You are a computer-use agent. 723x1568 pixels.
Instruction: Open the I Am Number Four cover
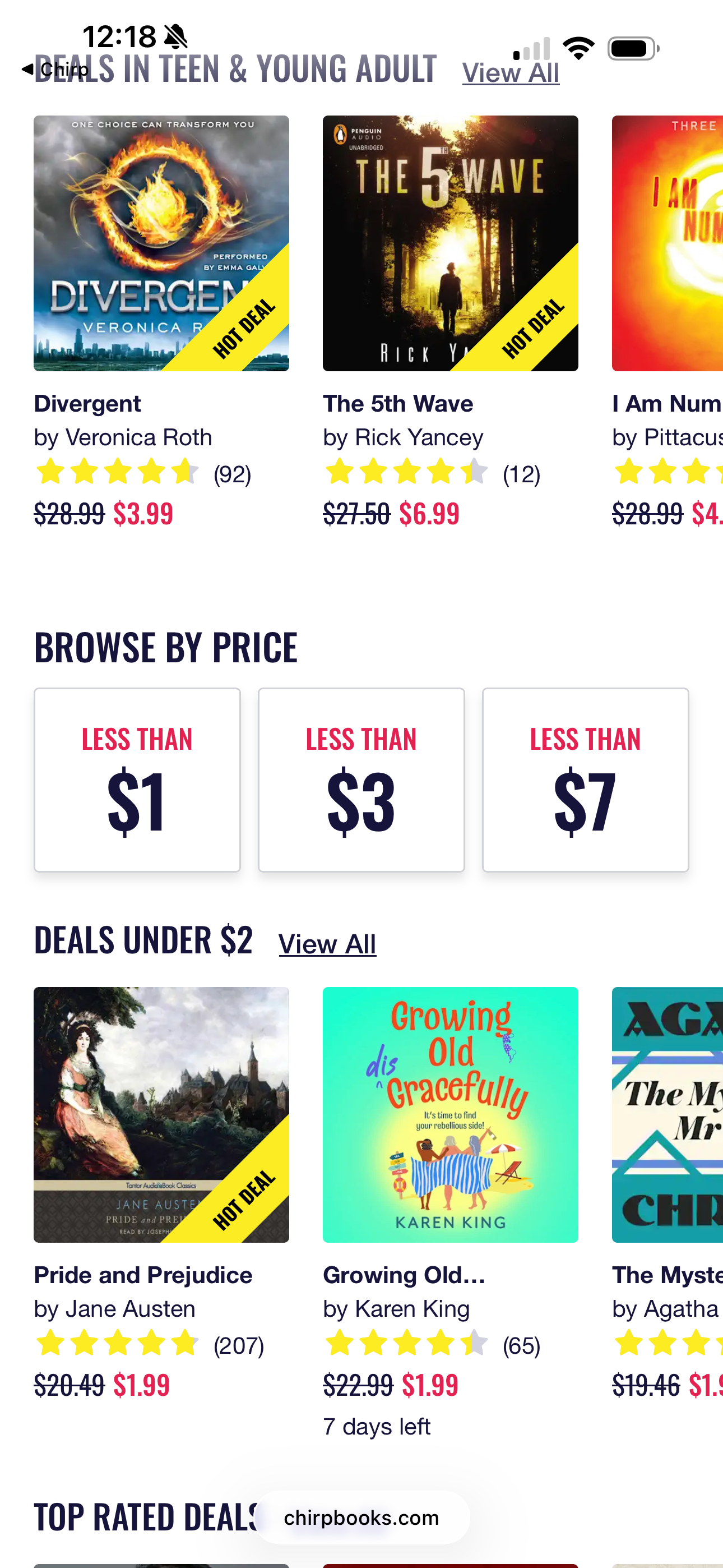(668, 243)
